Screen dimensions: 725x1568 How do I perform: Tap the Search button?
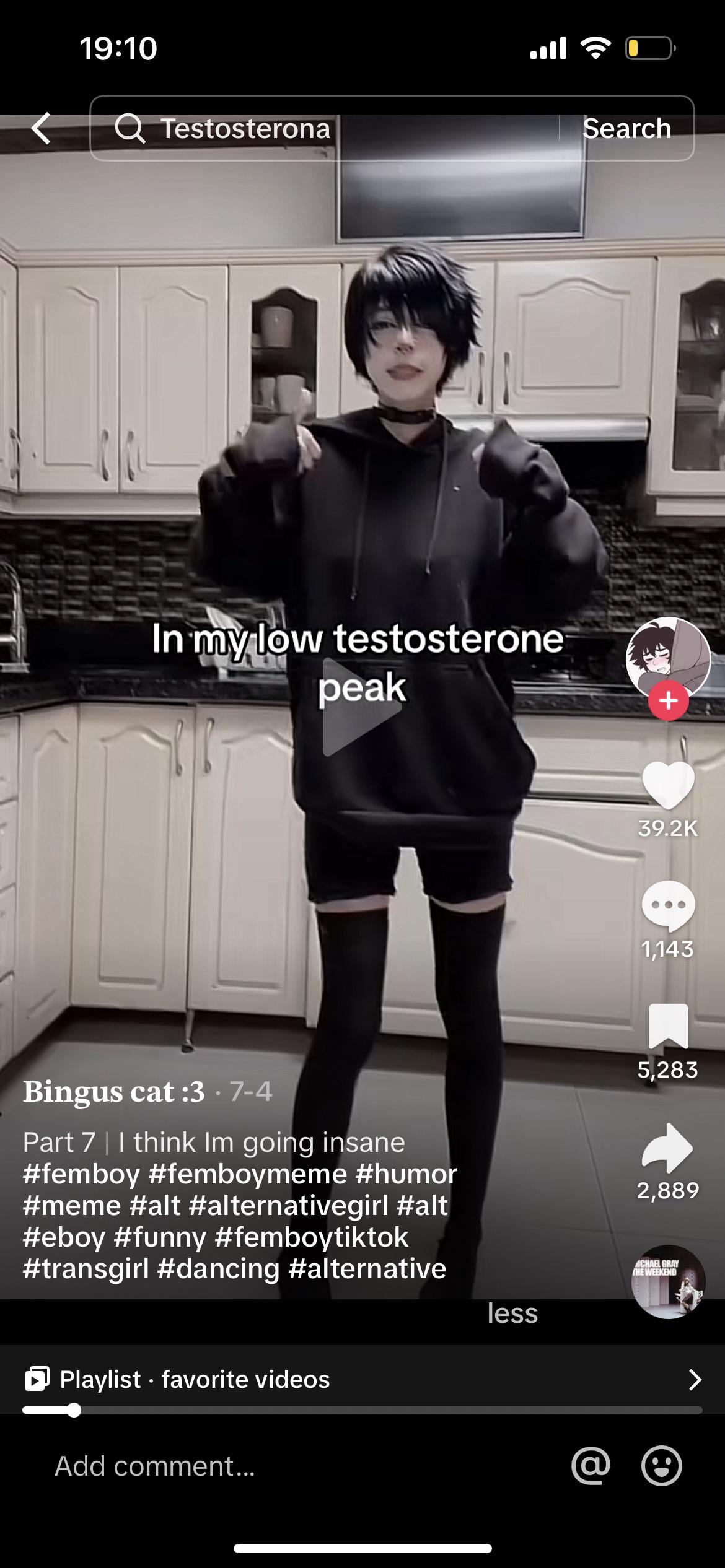coord(626,128)
